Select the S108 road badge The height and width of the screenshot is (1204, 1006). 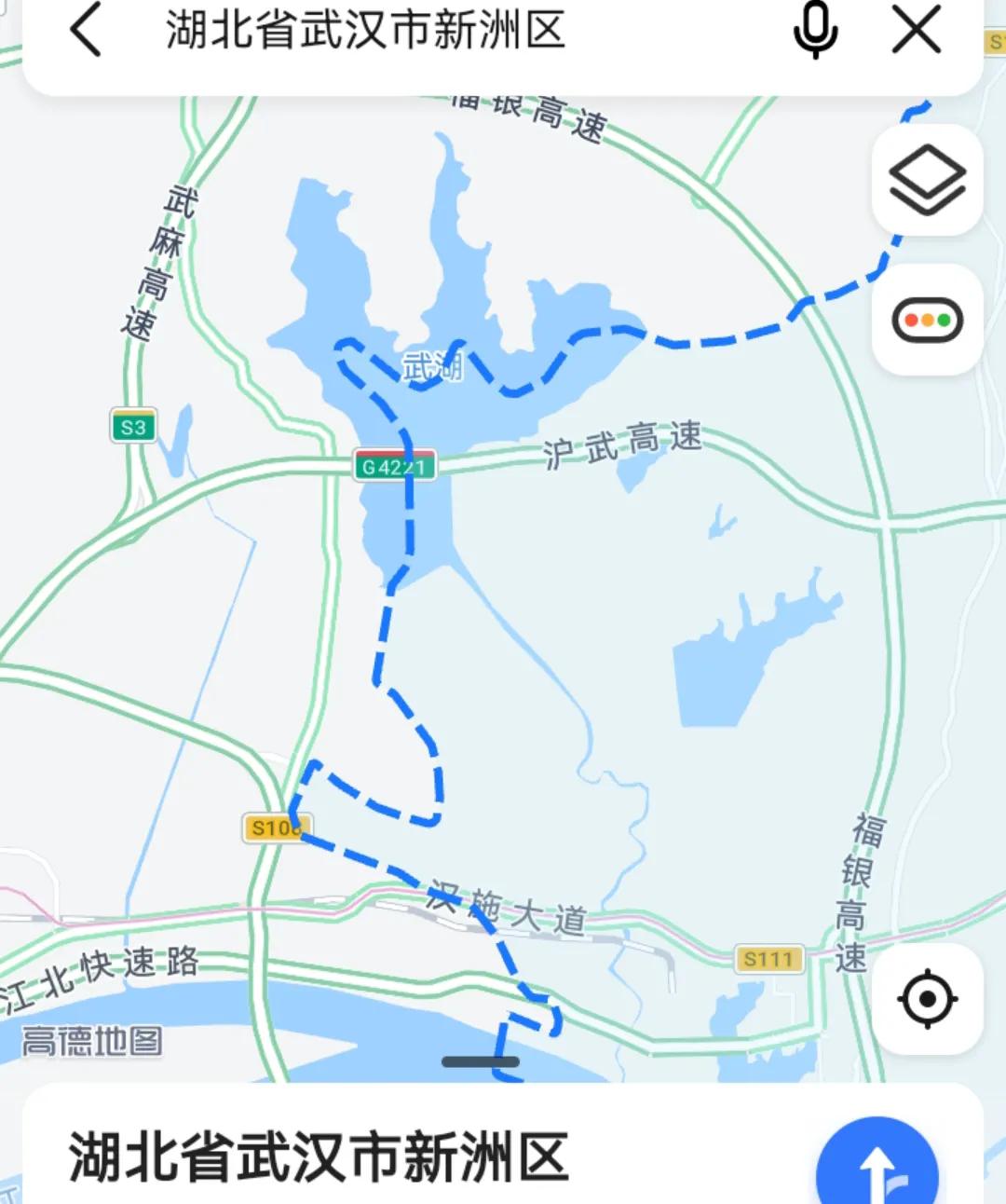275,828
